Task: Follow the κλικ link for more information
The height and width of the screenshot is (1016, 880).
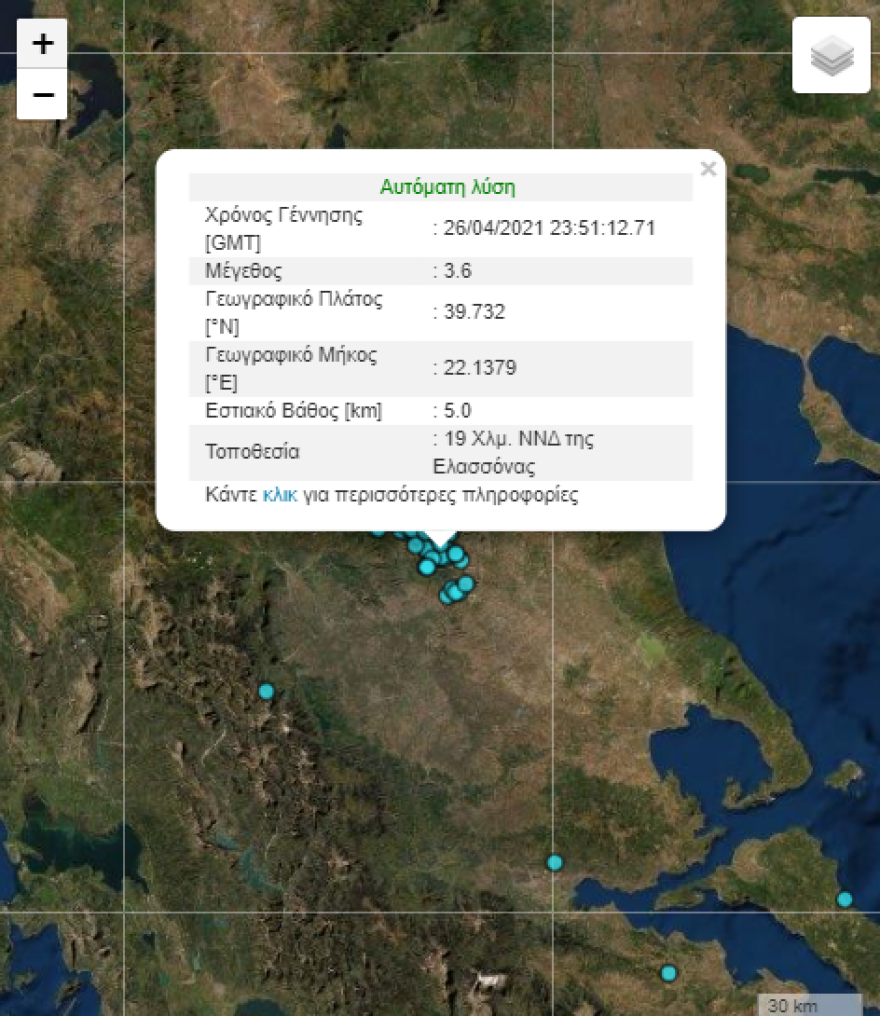Action: 279,495
